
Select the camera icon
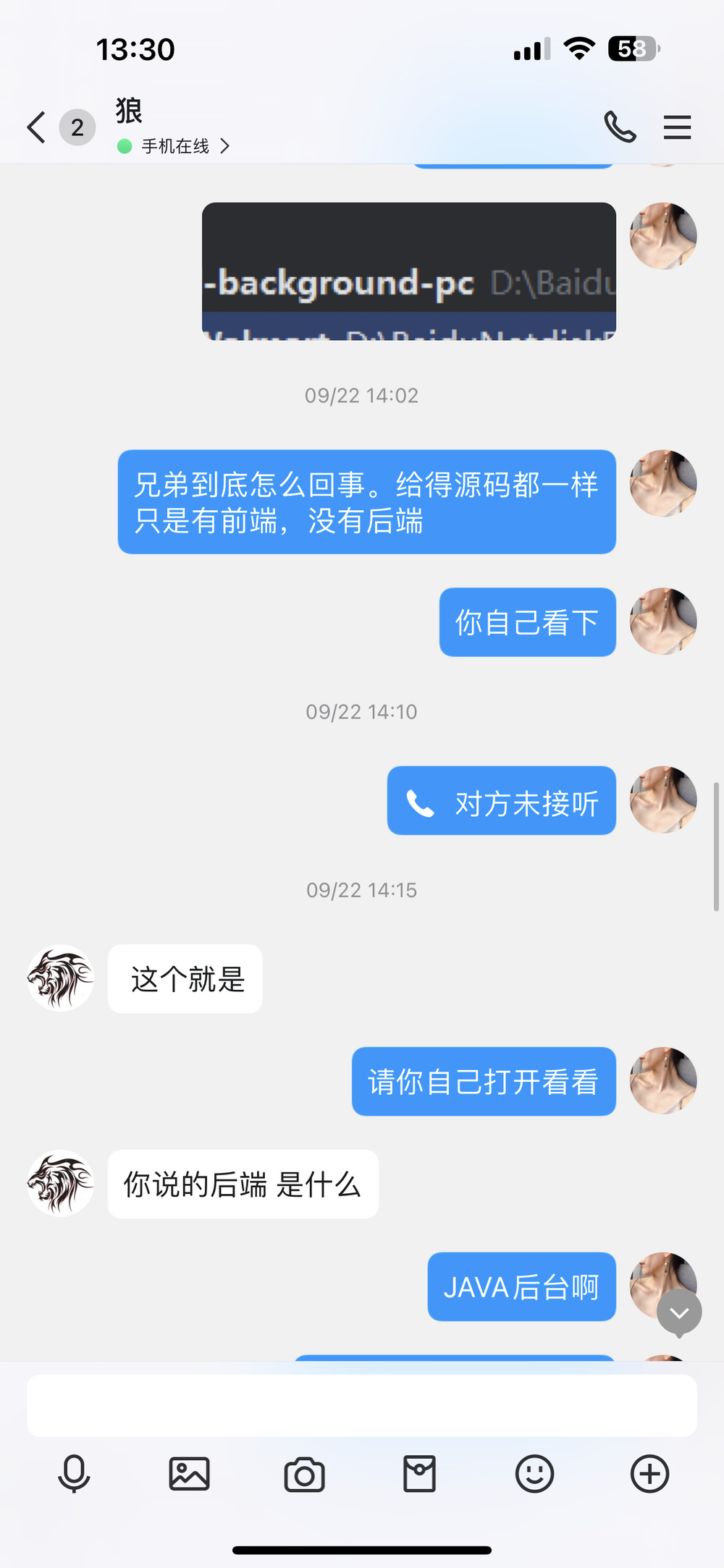304,1474
